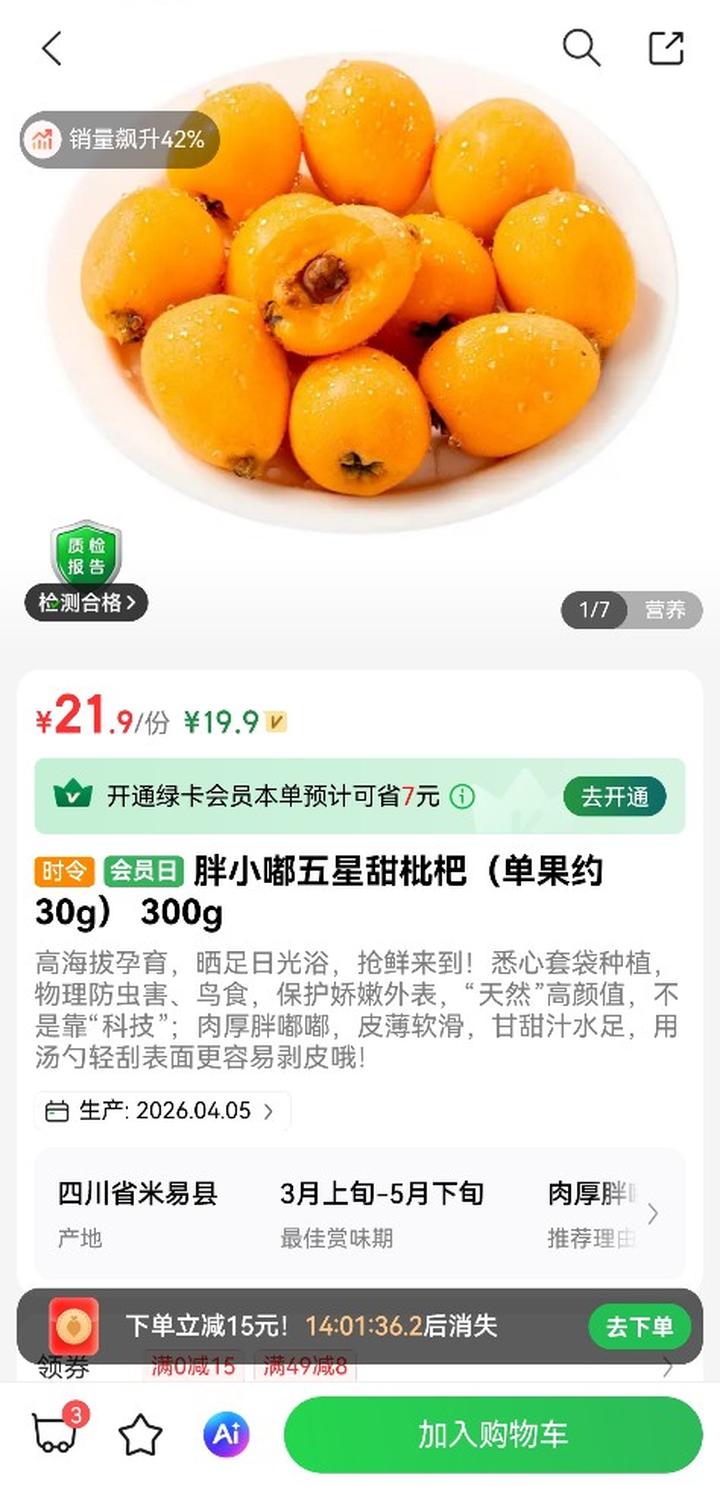
Task: Add this product to favorites
Action: (141, 1436)
